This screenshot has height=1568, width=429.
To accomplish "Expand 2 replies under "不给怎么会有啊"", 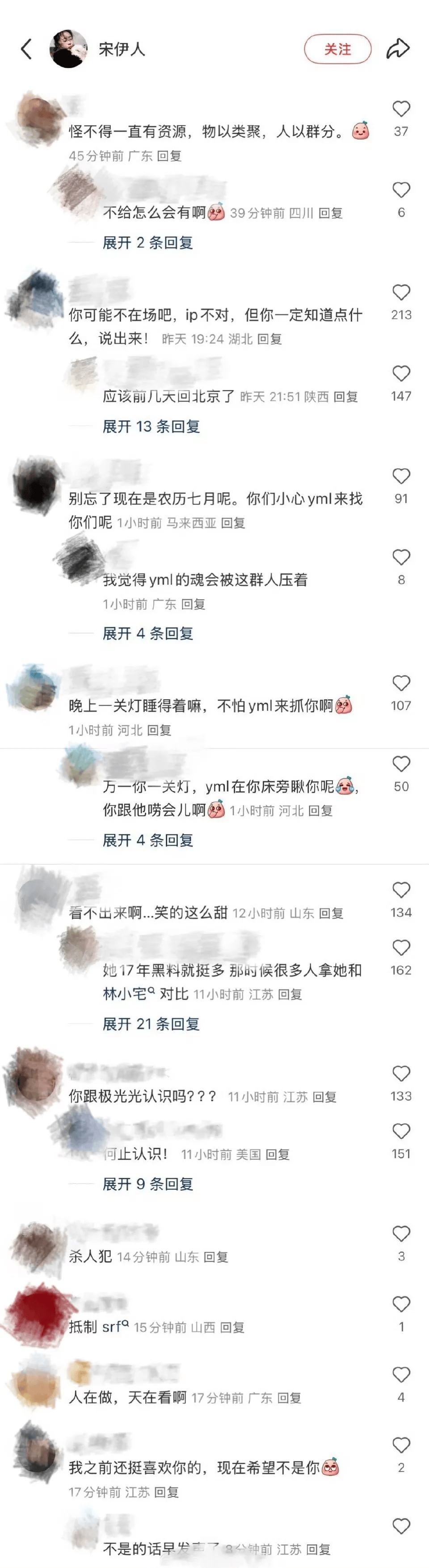I will pos(147,243).
